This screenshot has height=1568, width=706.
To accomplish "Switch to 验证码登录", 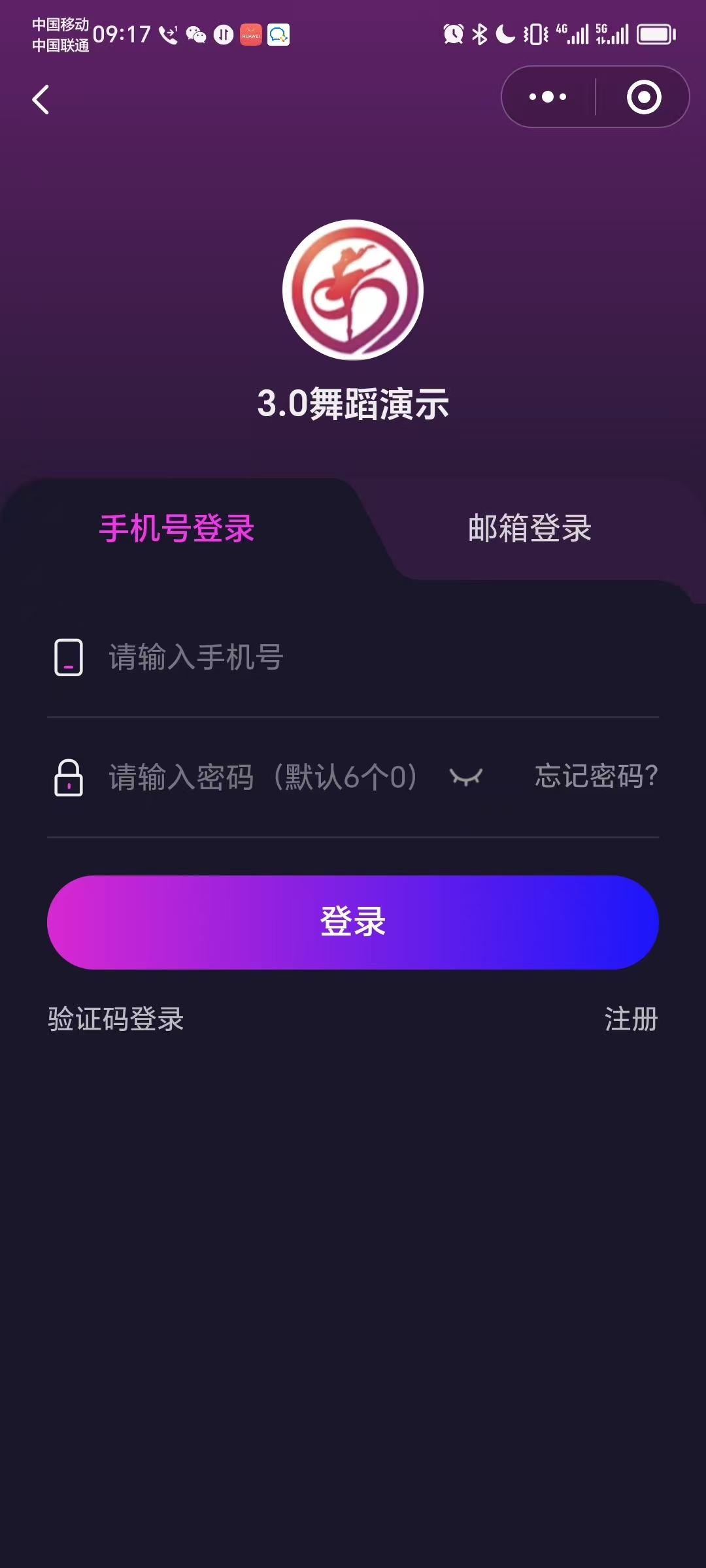I will [x=116, y=1019].
